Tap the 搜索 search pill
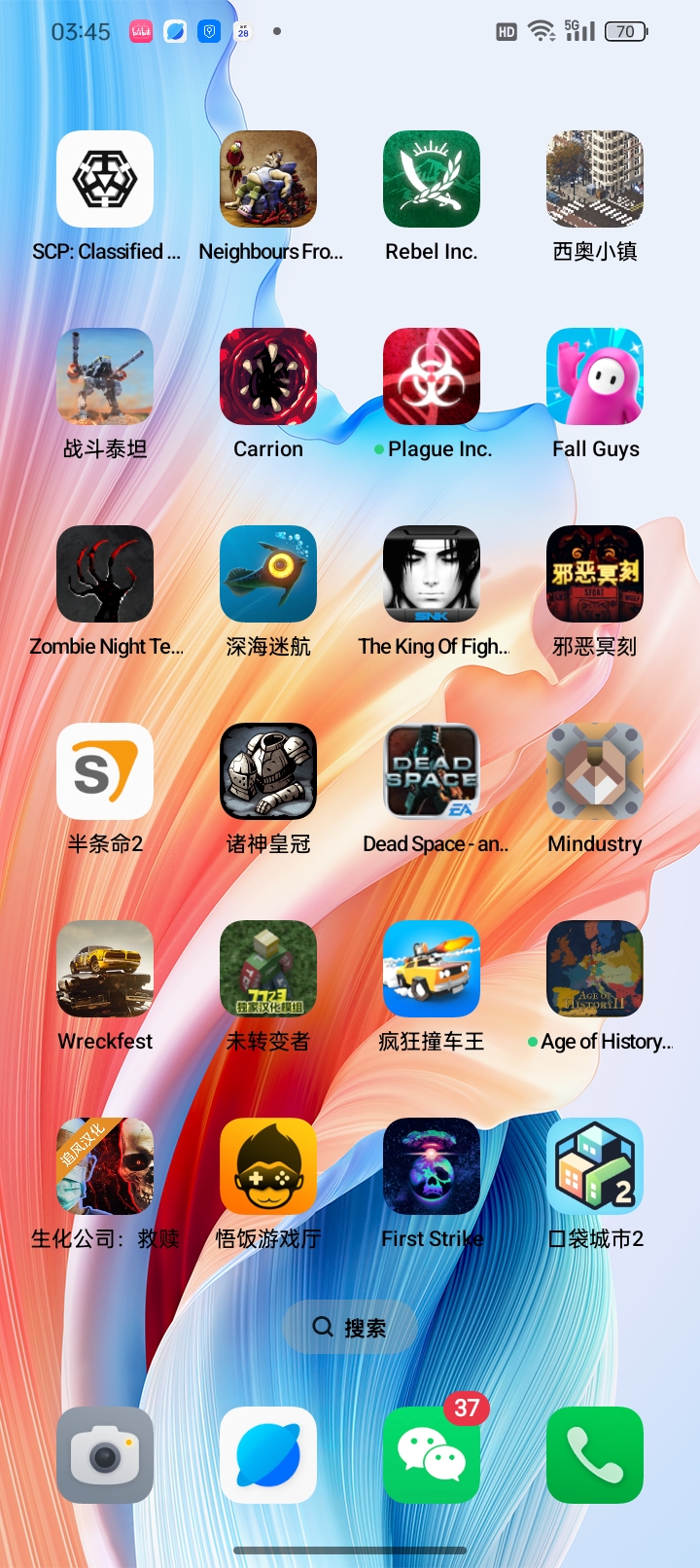This screenshot has width=700, height=1568. pyautogui.click(x=350, y=1327)
